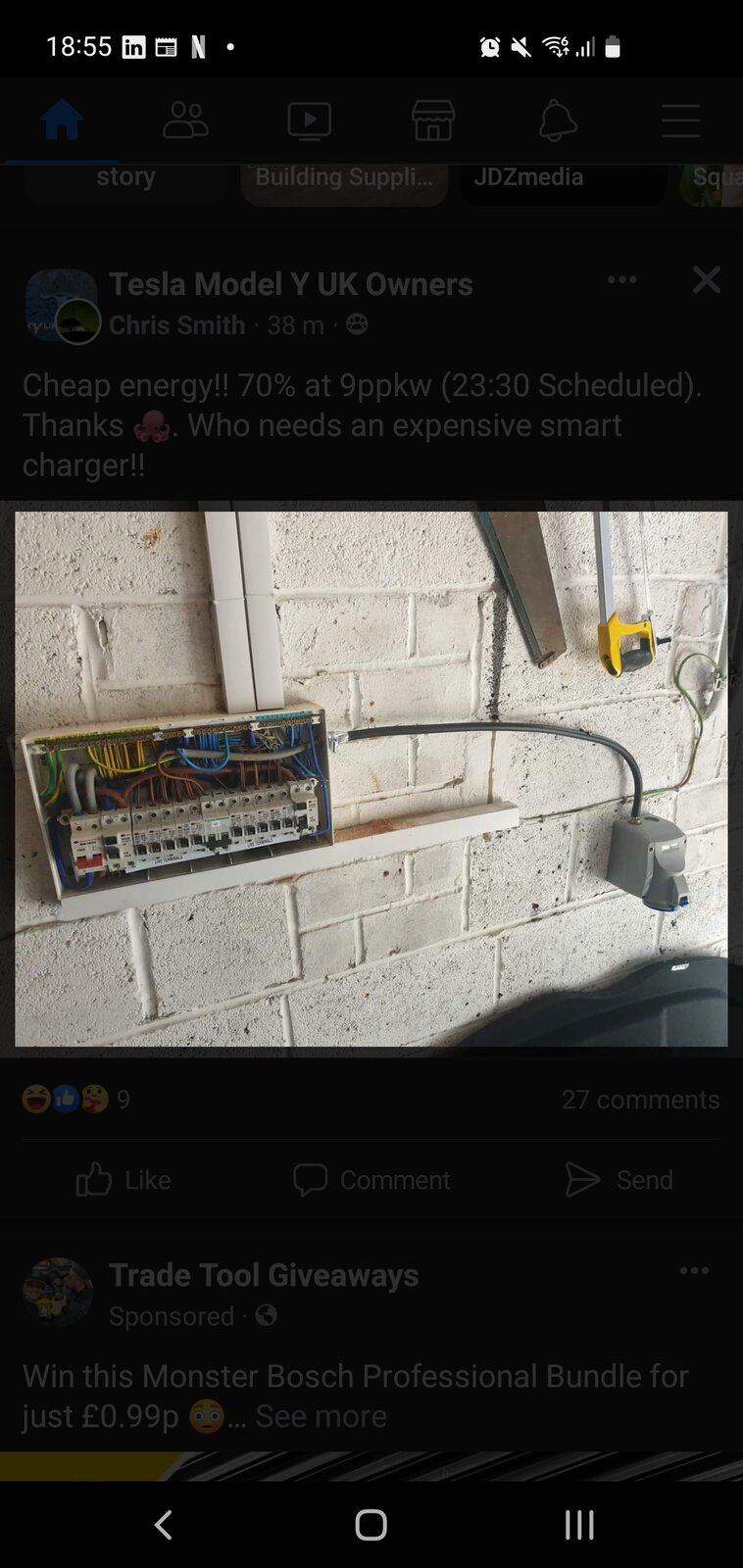Comment on Chris Smith's post

pyautogui.click(x=371, y=1180)
